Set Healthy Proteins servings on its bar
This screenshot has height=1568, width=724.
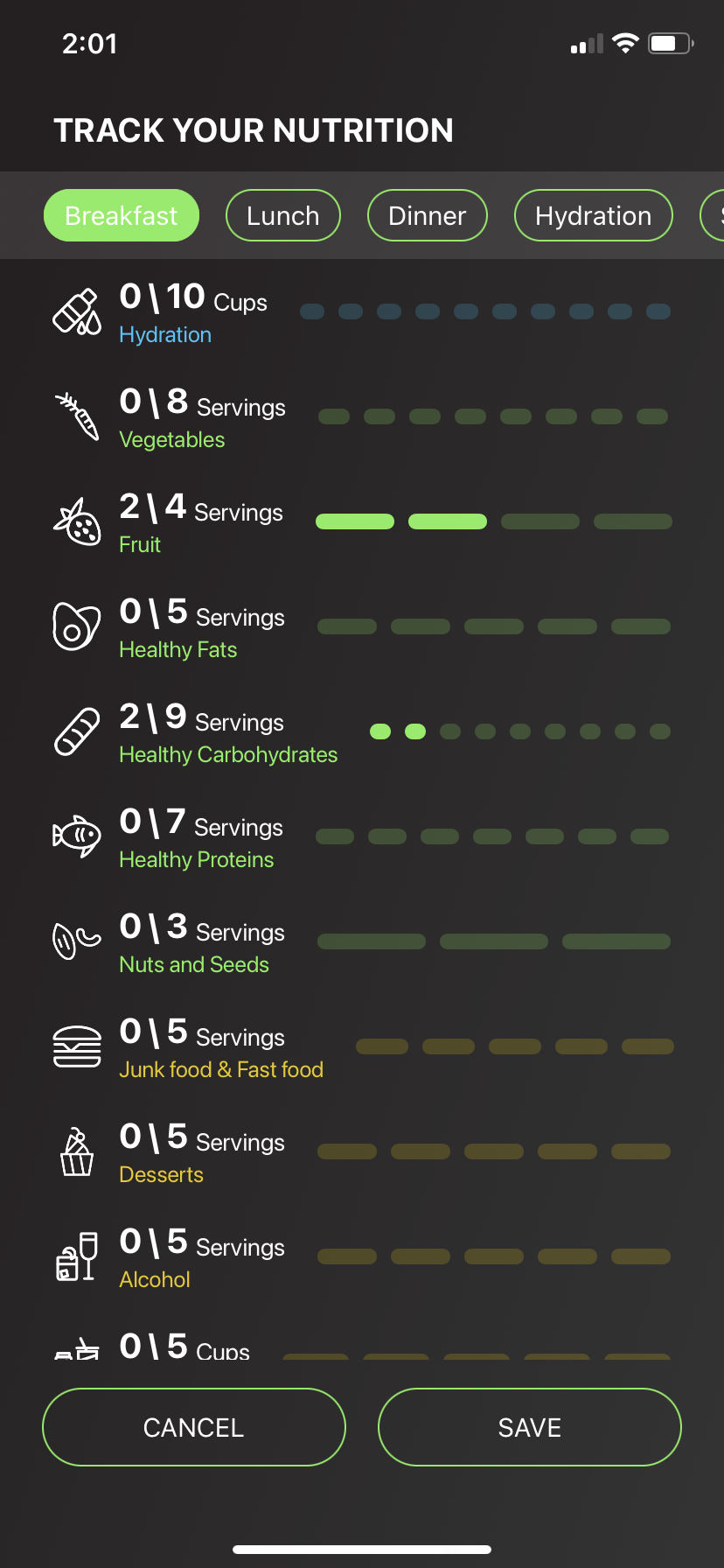492,836
